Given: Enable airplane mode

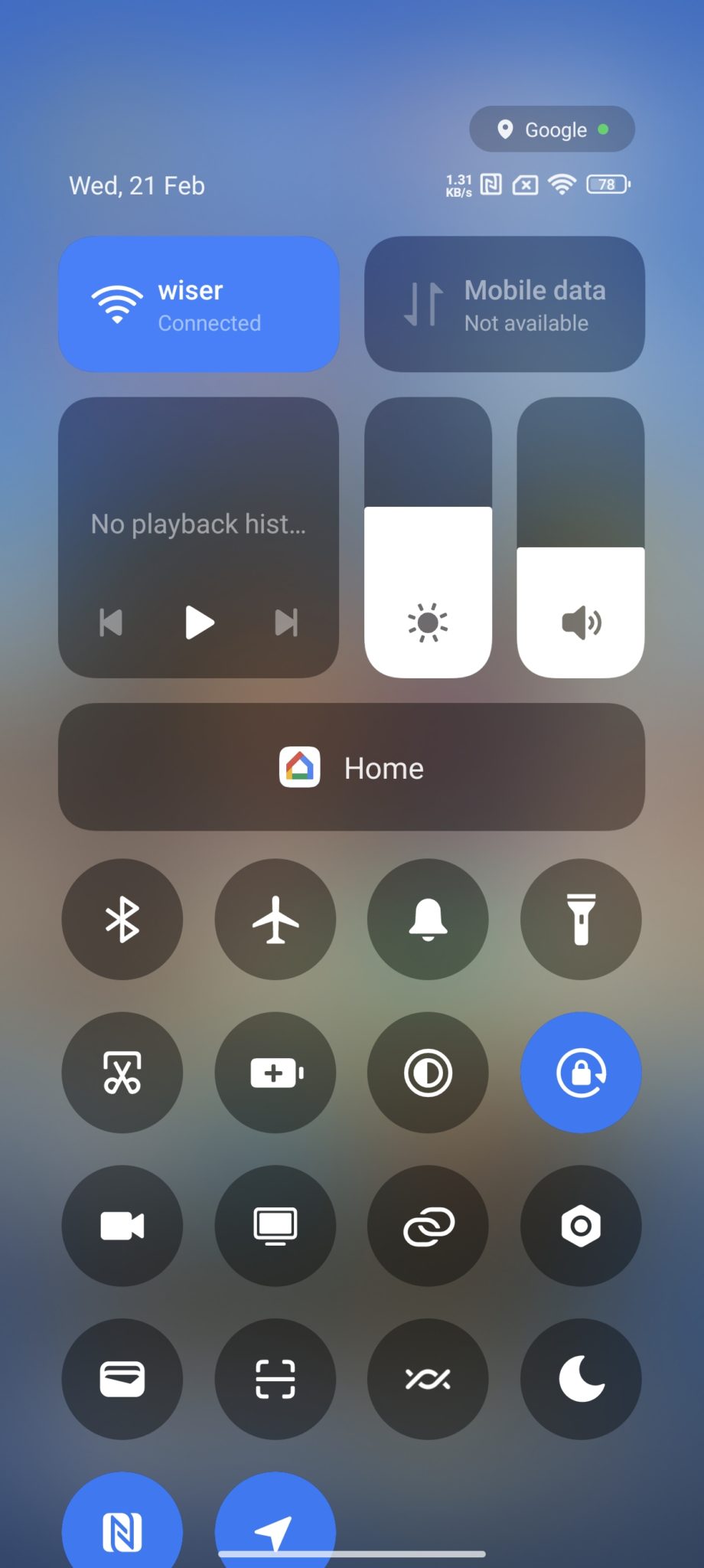Looking at the screenshot, I should point(275,919).
